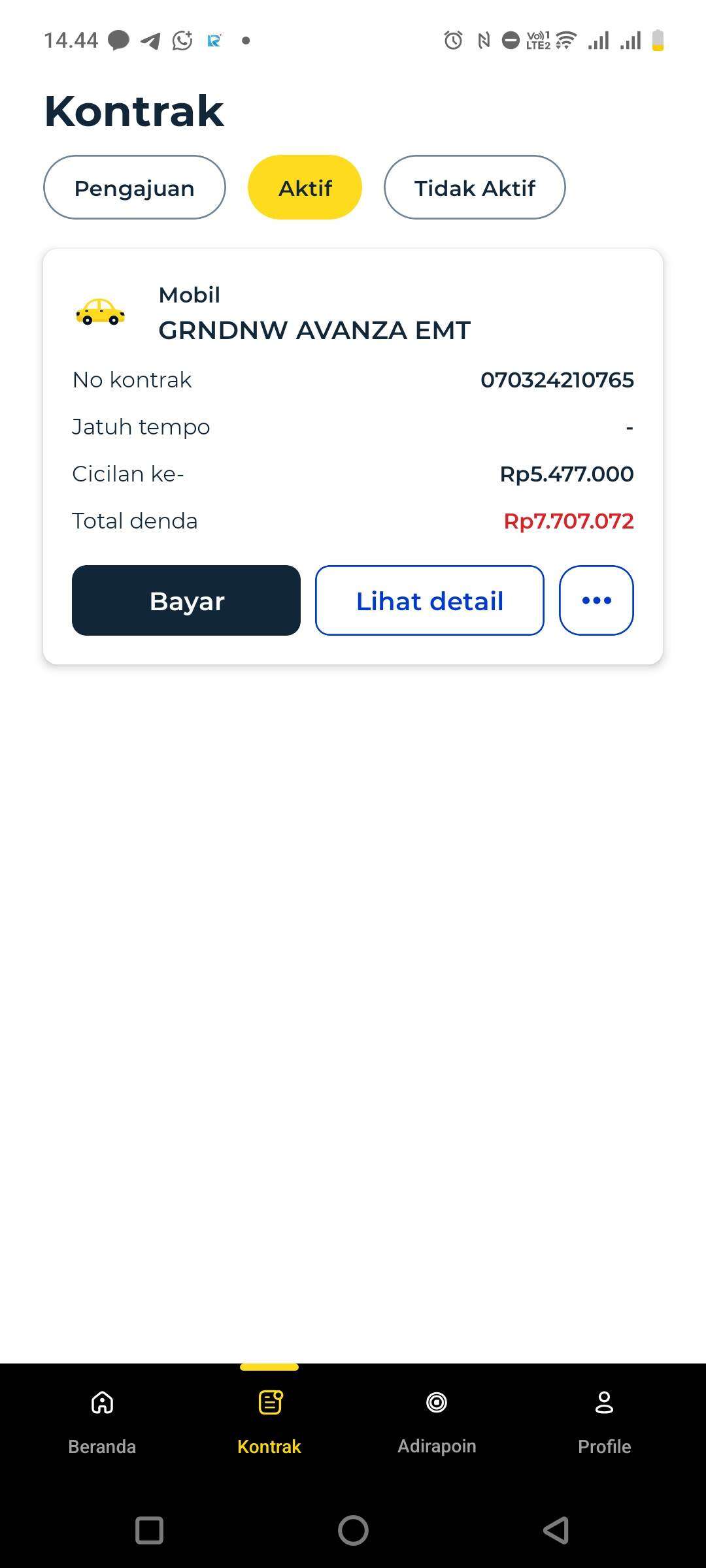Open the three-dot more options button
Image resolution: width=706 pixels, height=1568 pixels.
point(596,600)
